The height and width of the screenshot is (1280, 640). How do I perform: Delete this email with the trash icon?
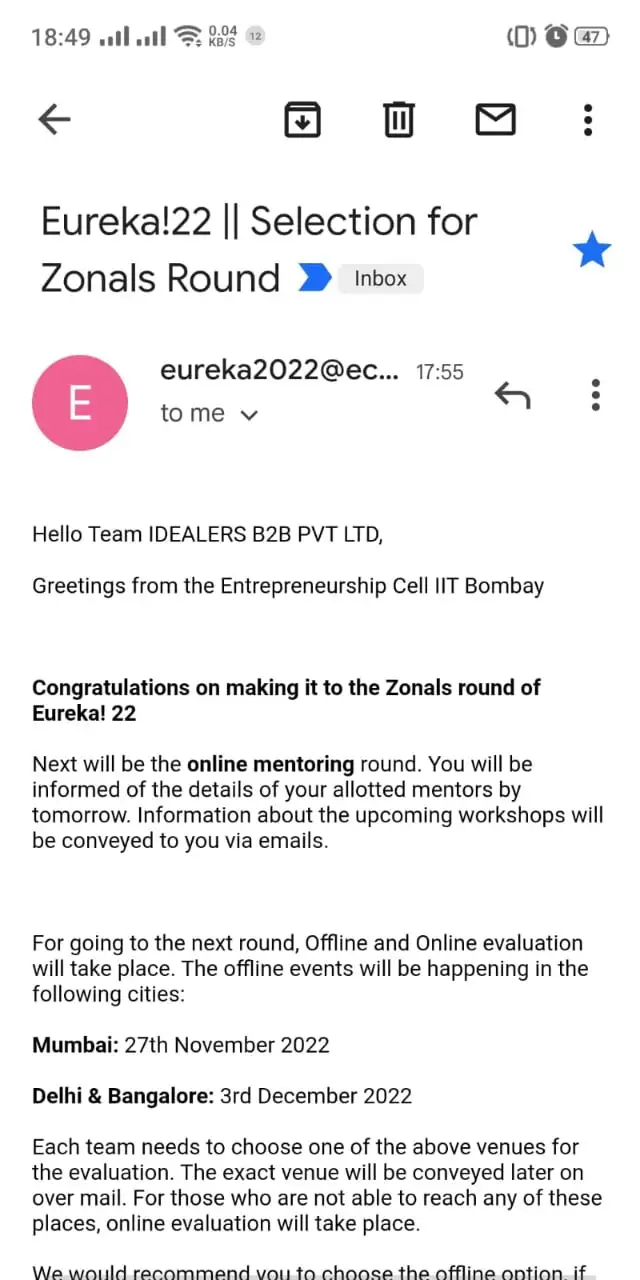399,120
